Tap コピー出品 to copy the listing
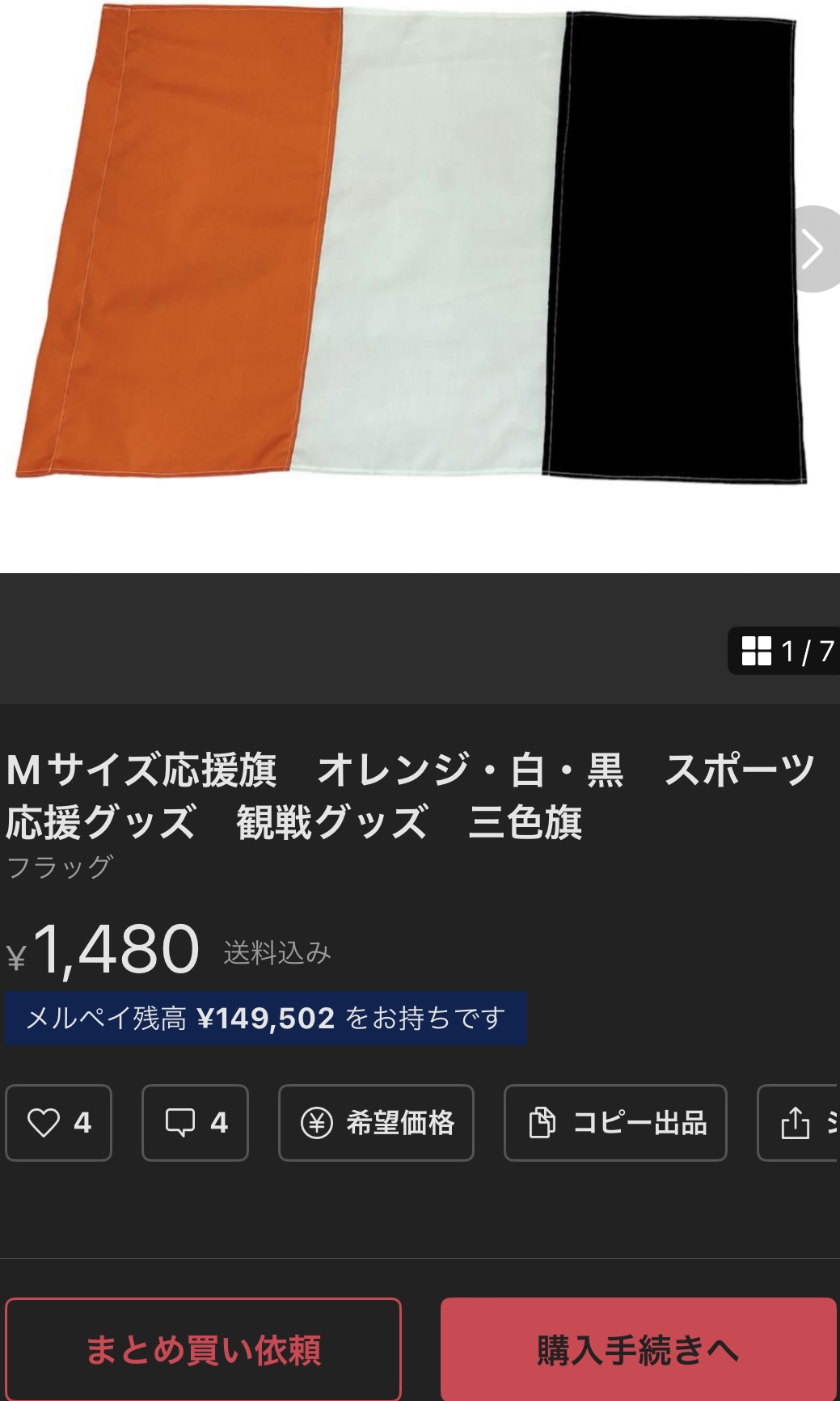The image size is (840, 1401). click(x=615, y=1122)
